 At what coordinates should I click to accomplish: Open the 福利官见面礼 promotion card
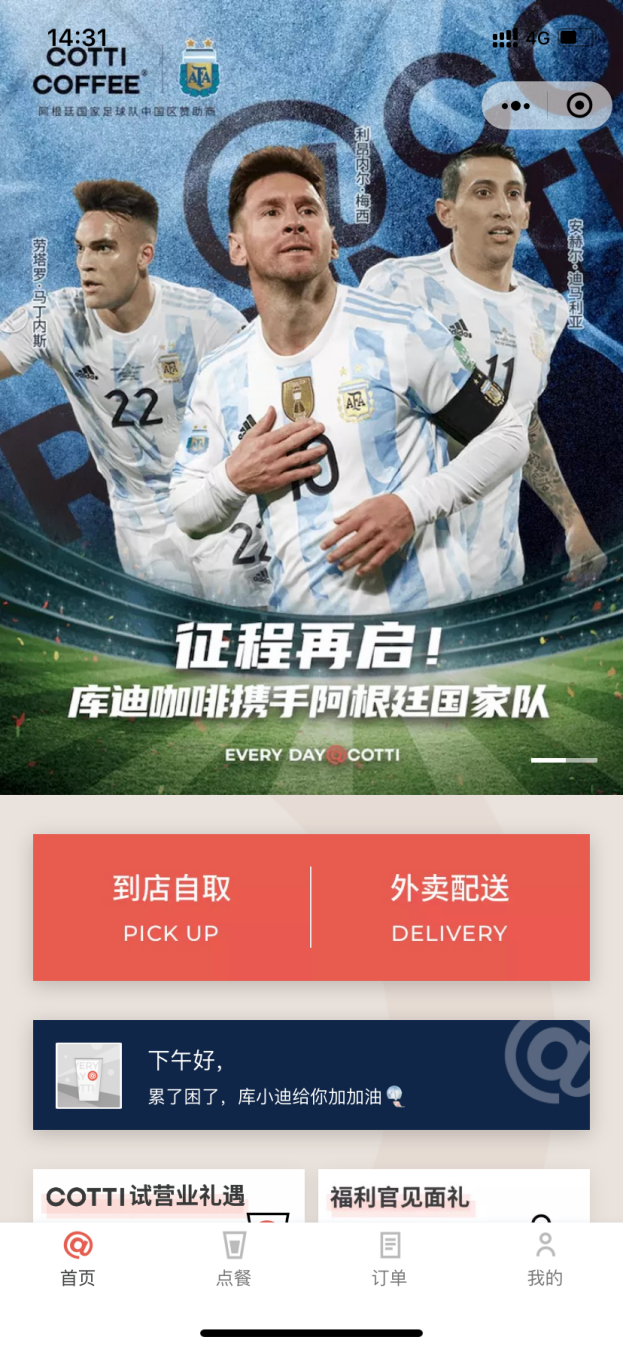click(453, 1196)
